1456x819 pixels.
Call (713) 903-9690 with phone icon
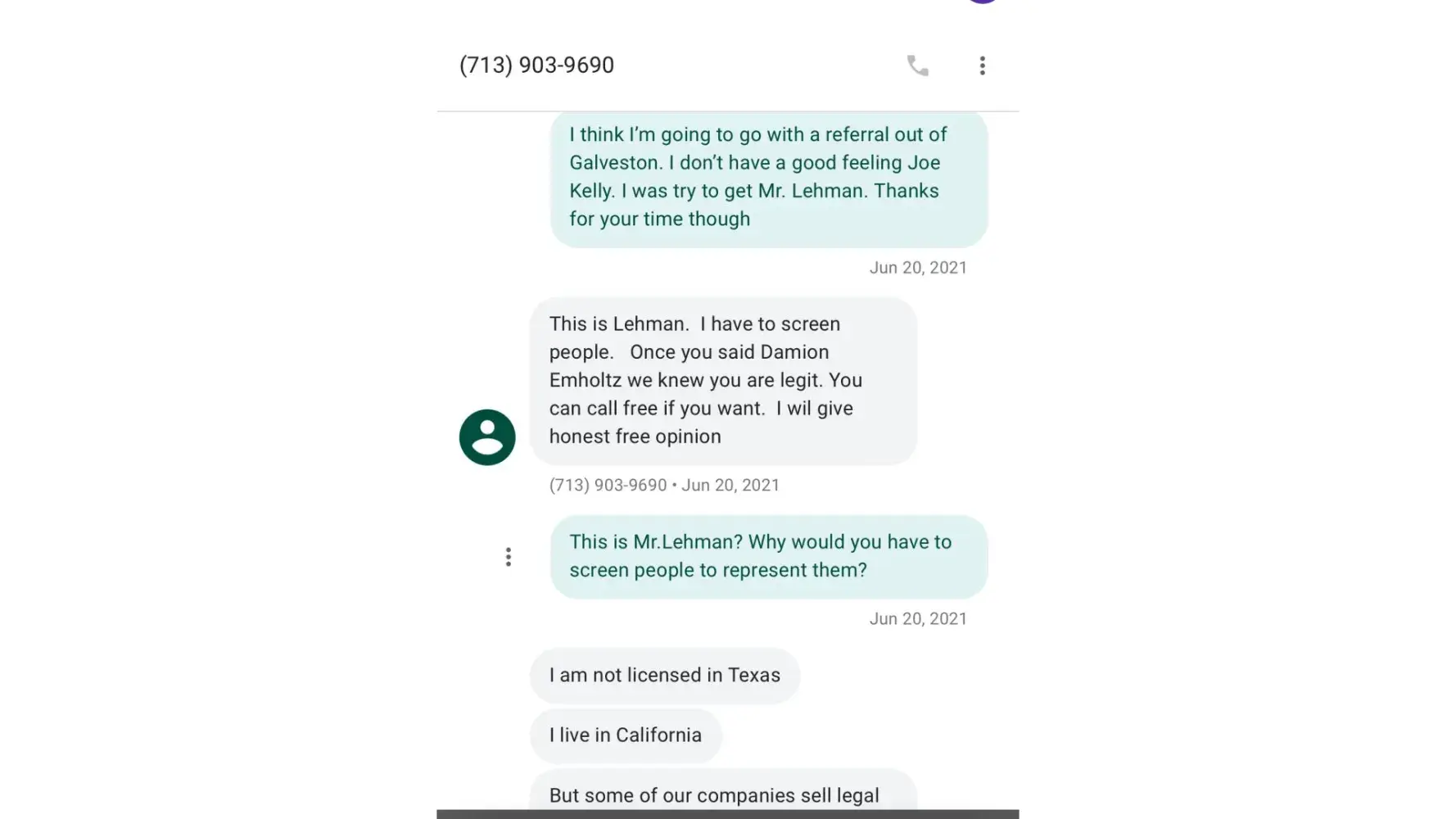click(x=917, y=66)
